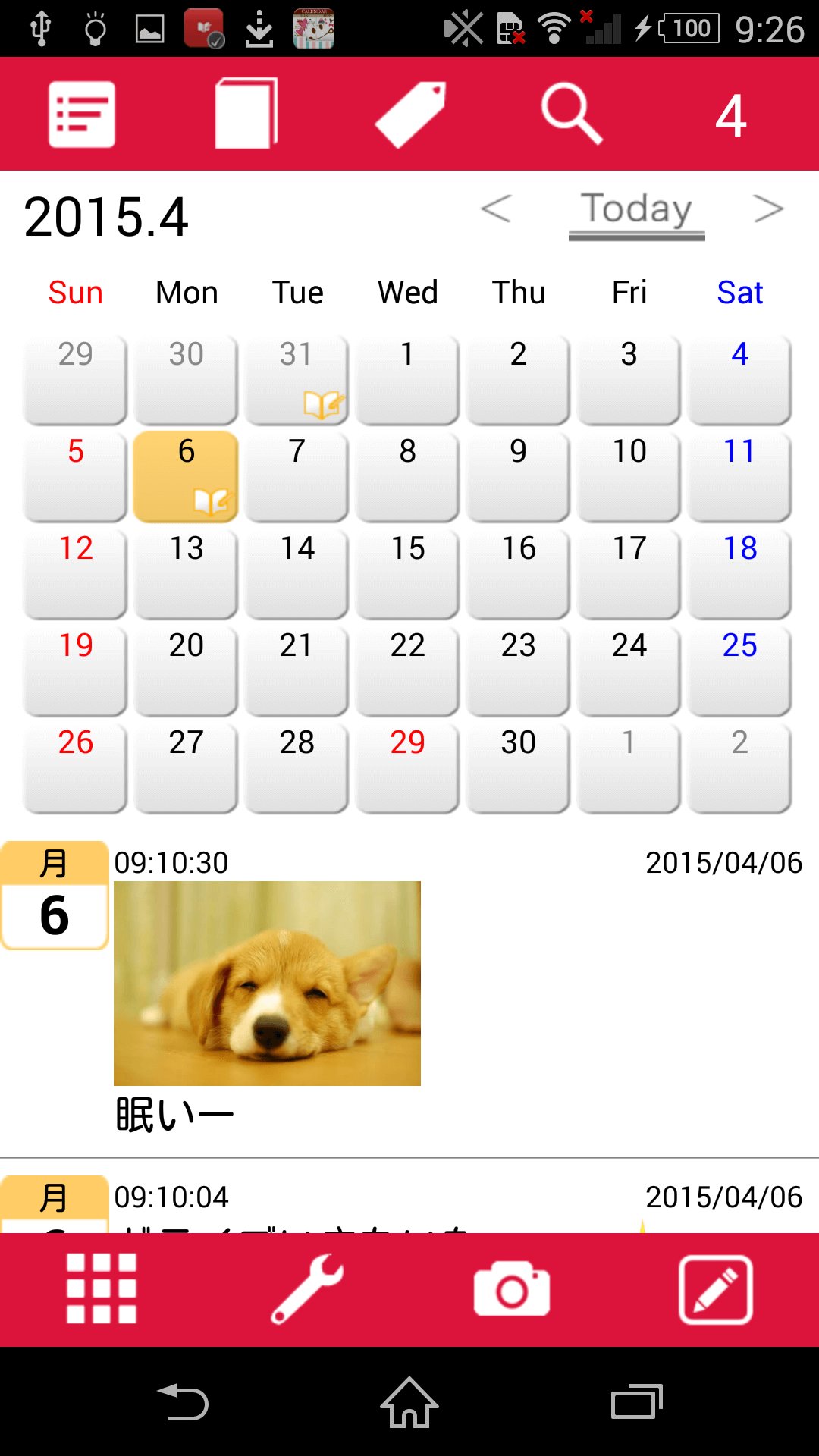Image resolution: width=819 pixels, height=1456 pixels.
Task: Open the grid menu icon
Action: (102, 1288)
